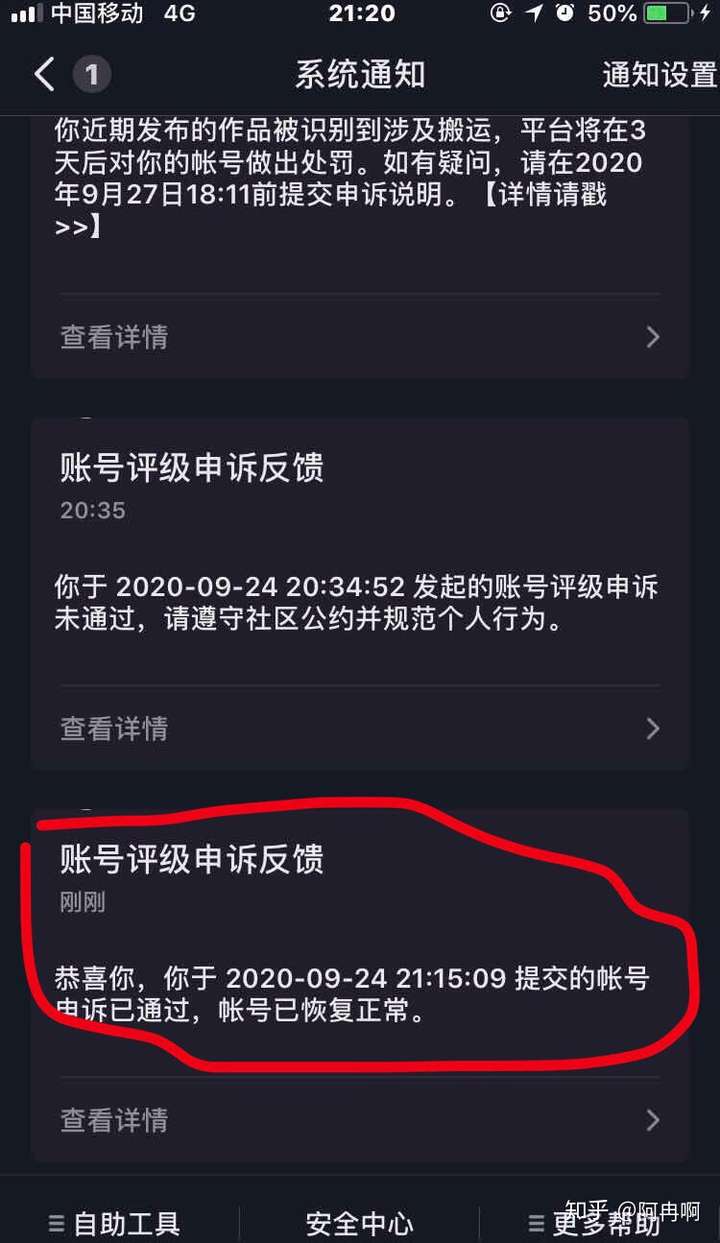Open the 安全中心 security center
Image resolution: width=720 pixels, height=1243 pixels.
pos(358,1221)
